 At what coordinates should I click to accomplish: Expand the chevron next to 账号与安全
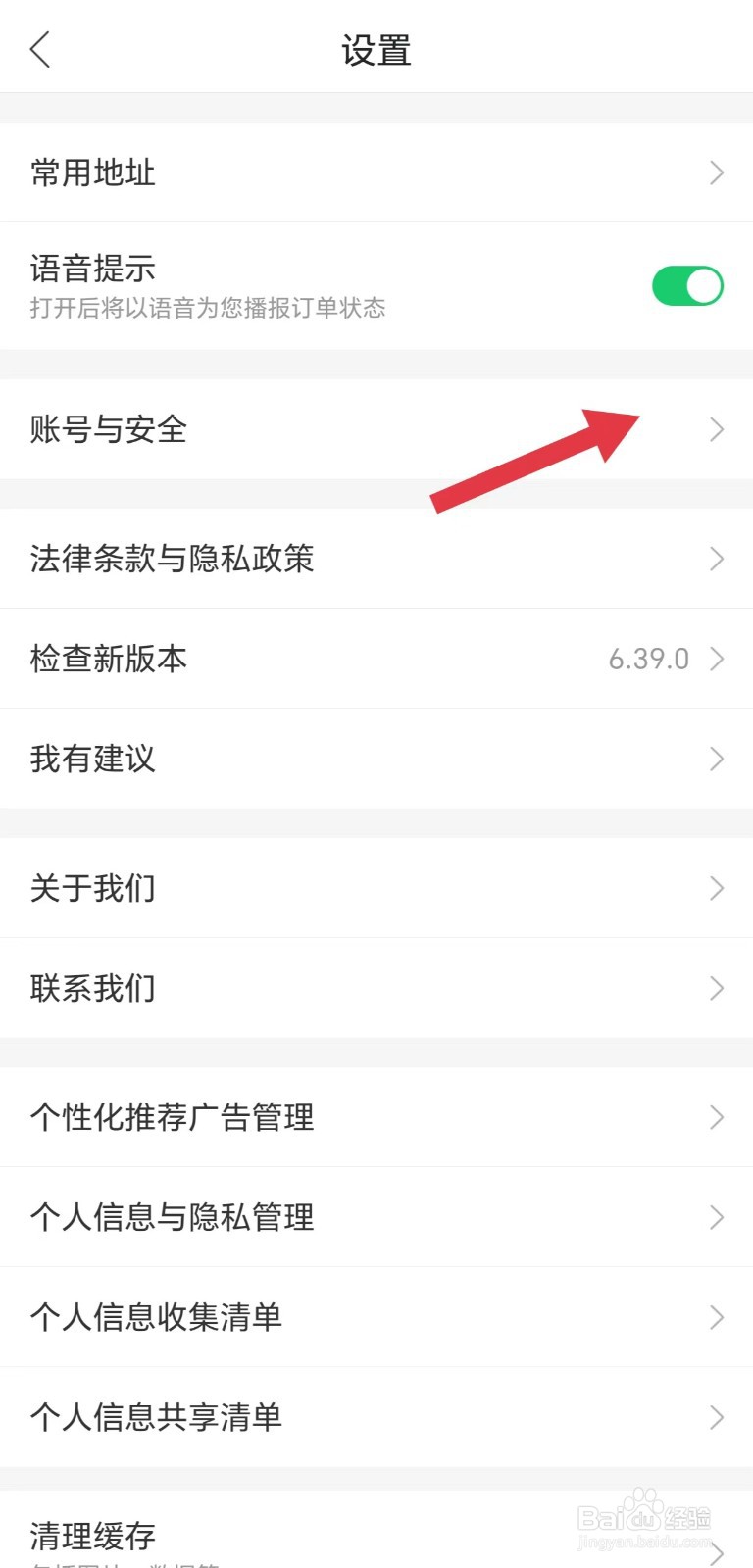click(x=717, y=429)
